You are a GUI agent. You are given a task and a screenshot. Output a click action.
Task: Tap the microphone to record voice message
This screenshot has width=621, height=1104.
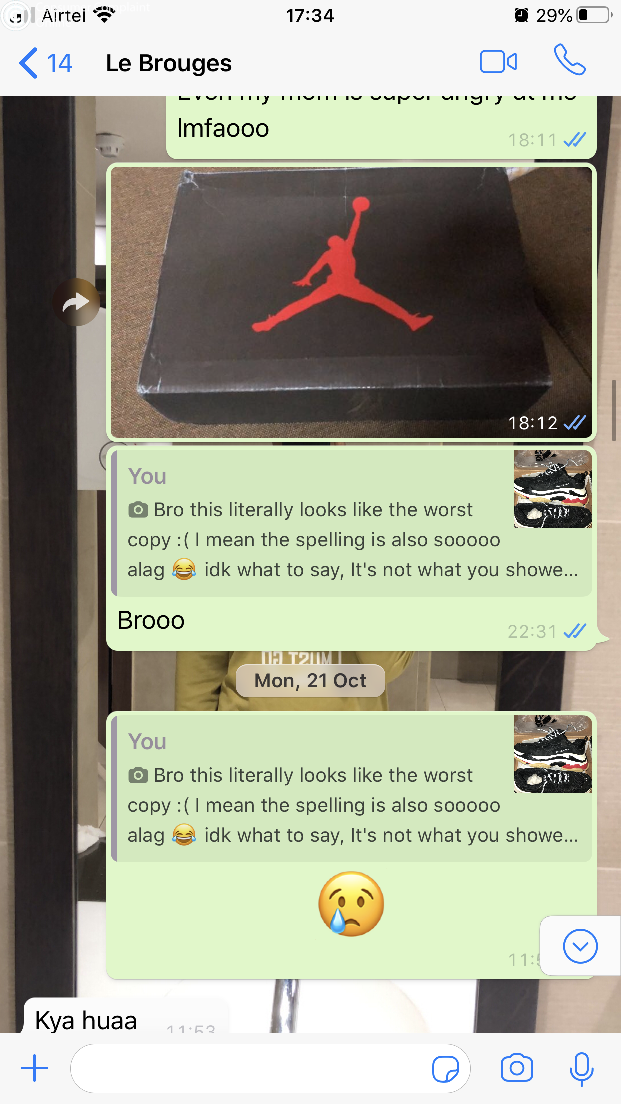(581, 1069)
